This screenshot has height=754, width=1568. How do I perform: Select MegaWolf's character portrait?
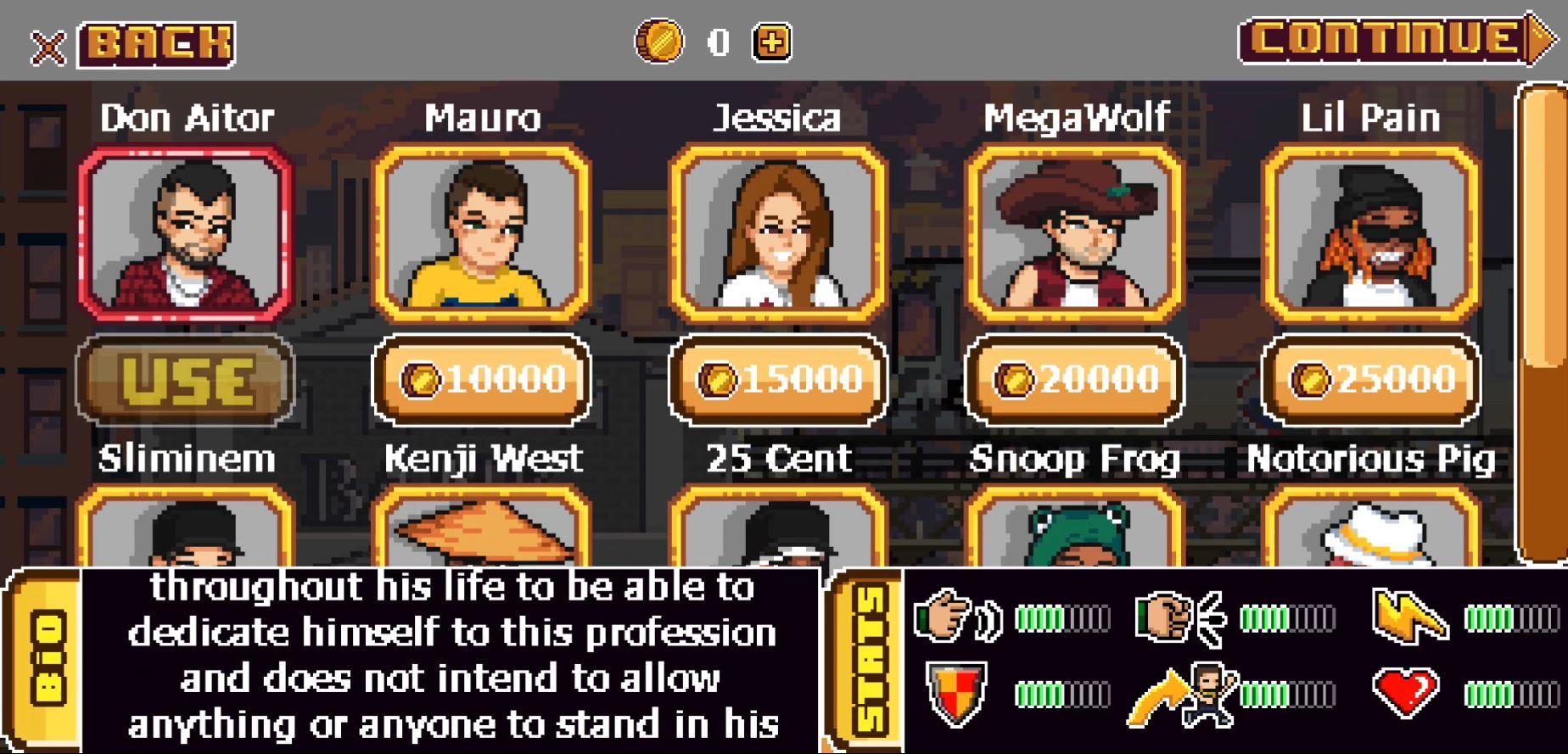[x=1074, y=232]
